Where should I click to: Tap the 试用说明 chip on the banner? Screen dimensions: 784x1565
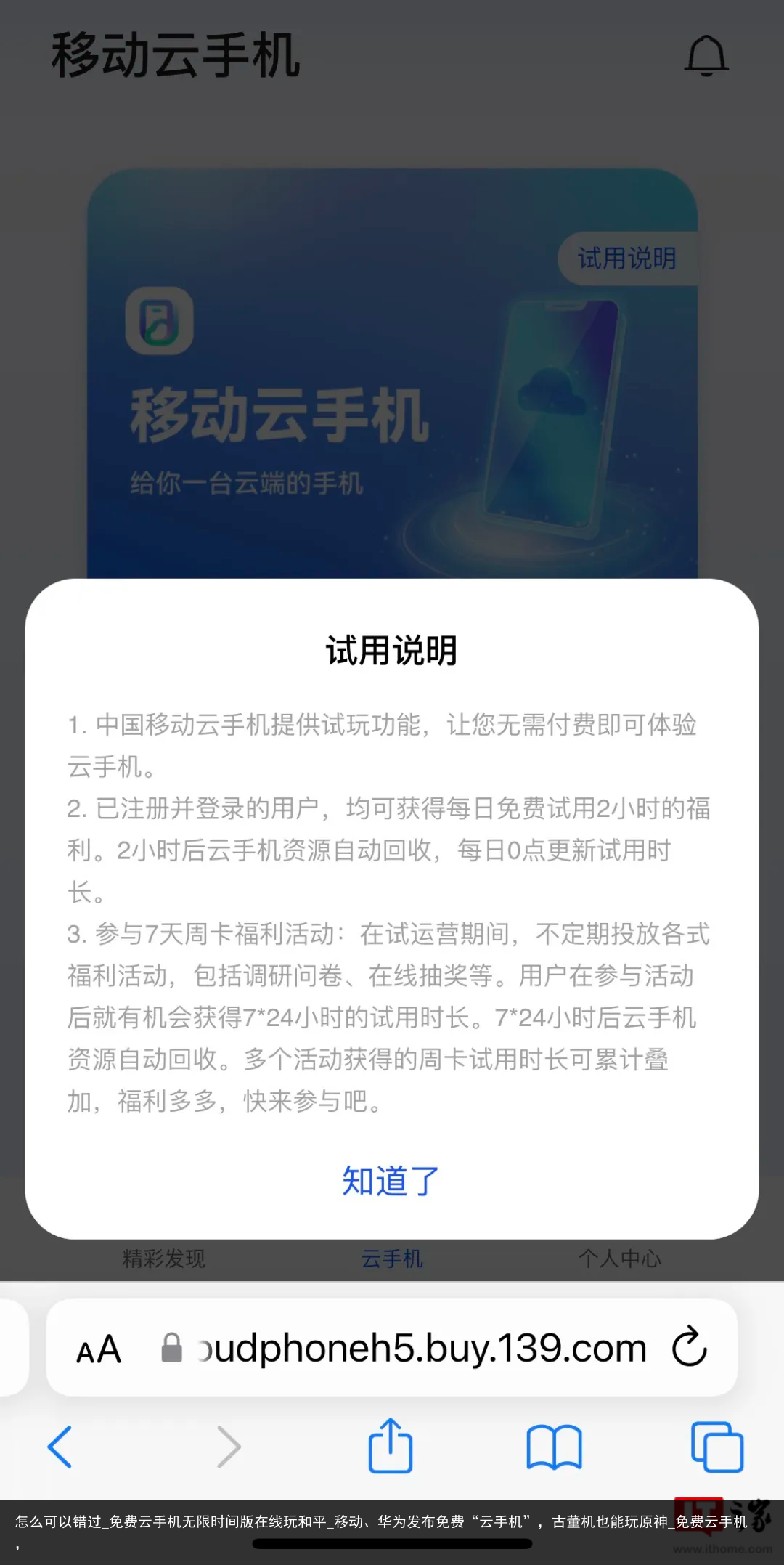[627, 259]
